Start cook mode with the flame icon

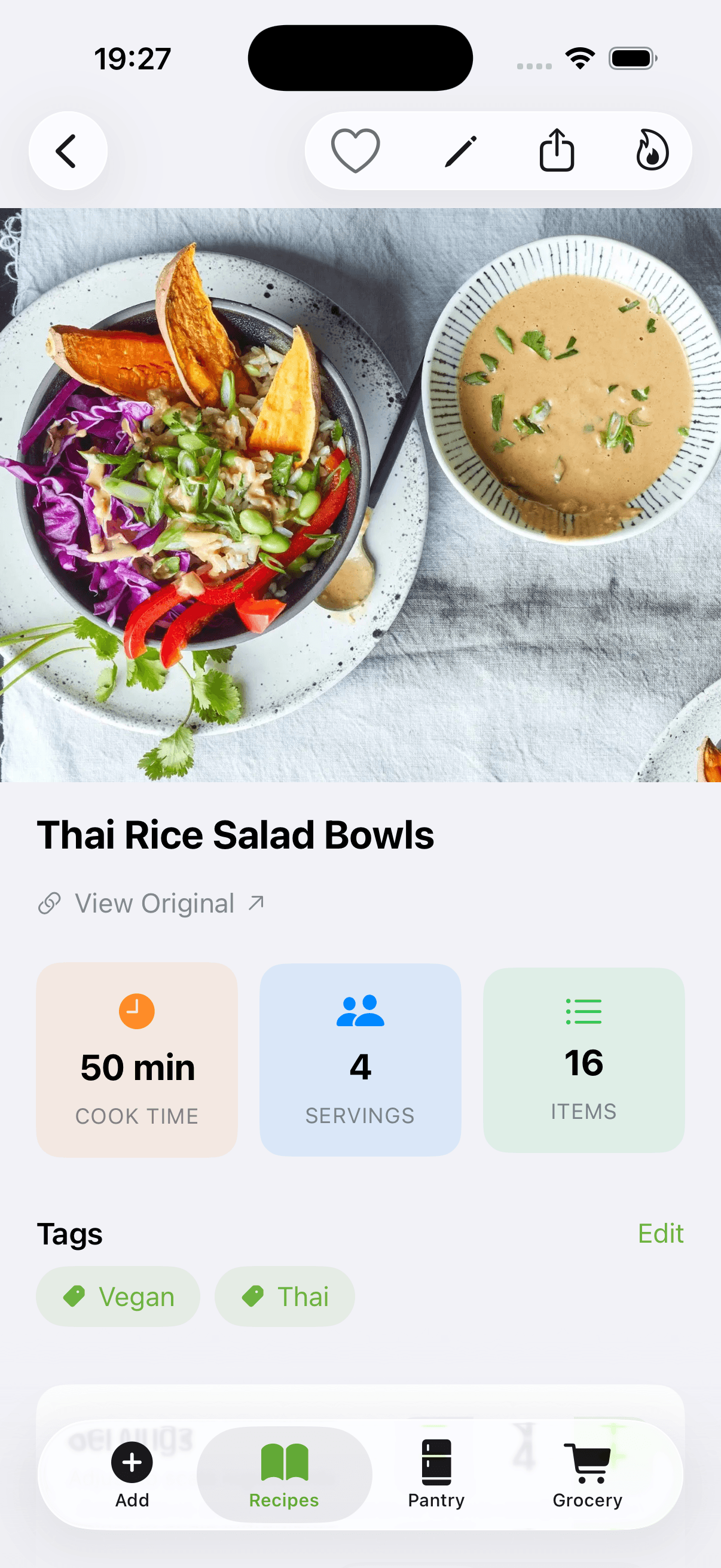[652, 150]
